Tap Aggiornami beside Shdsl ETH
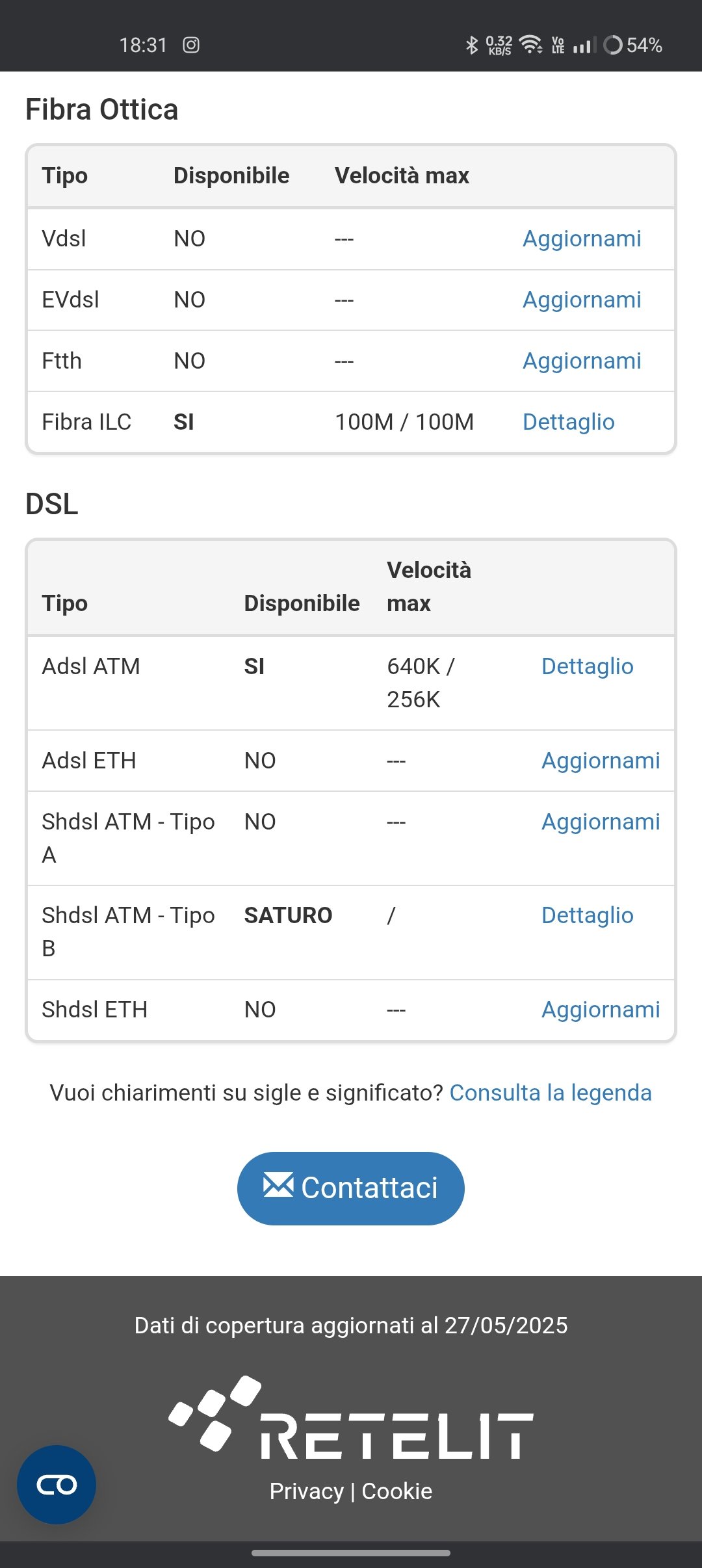 (x=601, y=1010)
